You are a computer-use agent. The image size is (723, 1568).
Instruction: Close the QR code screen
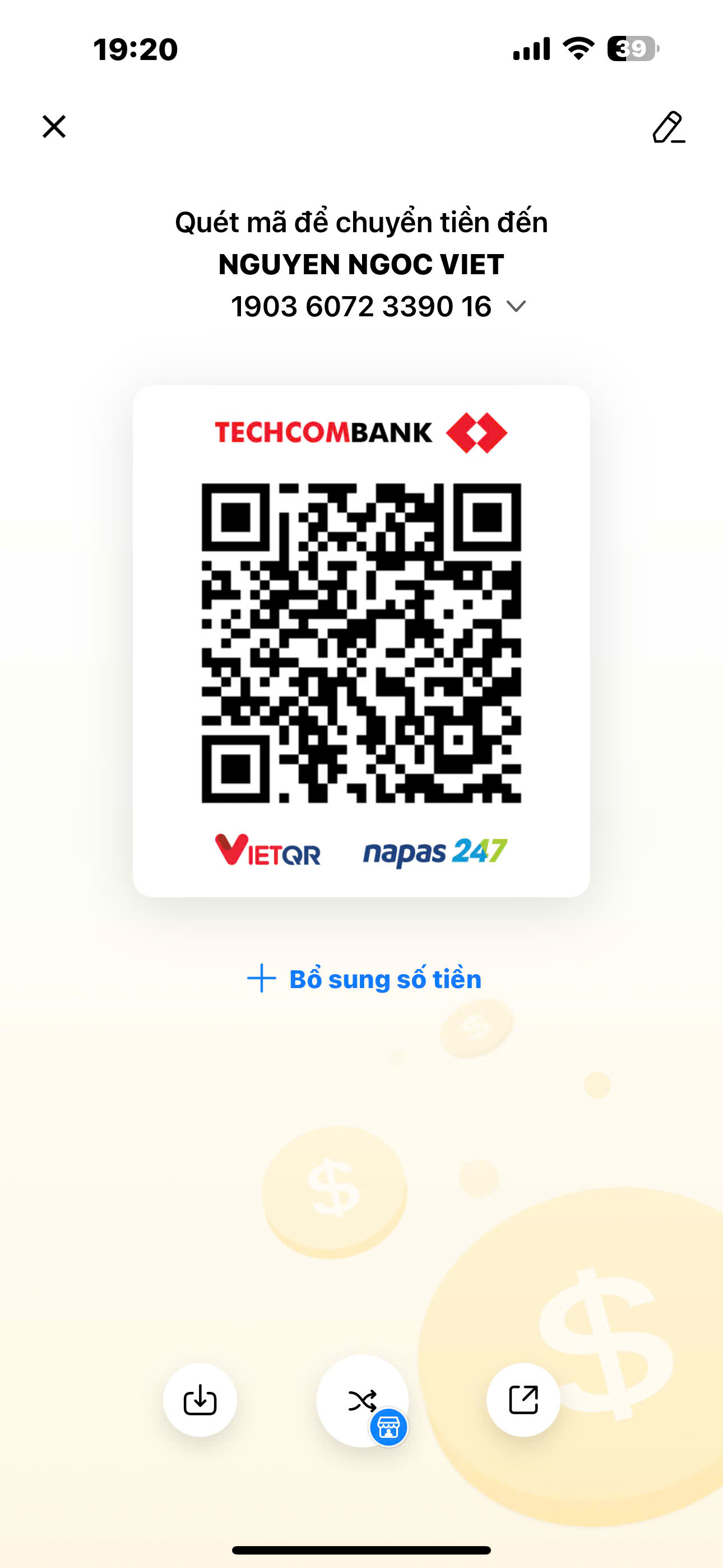[54, 127]
